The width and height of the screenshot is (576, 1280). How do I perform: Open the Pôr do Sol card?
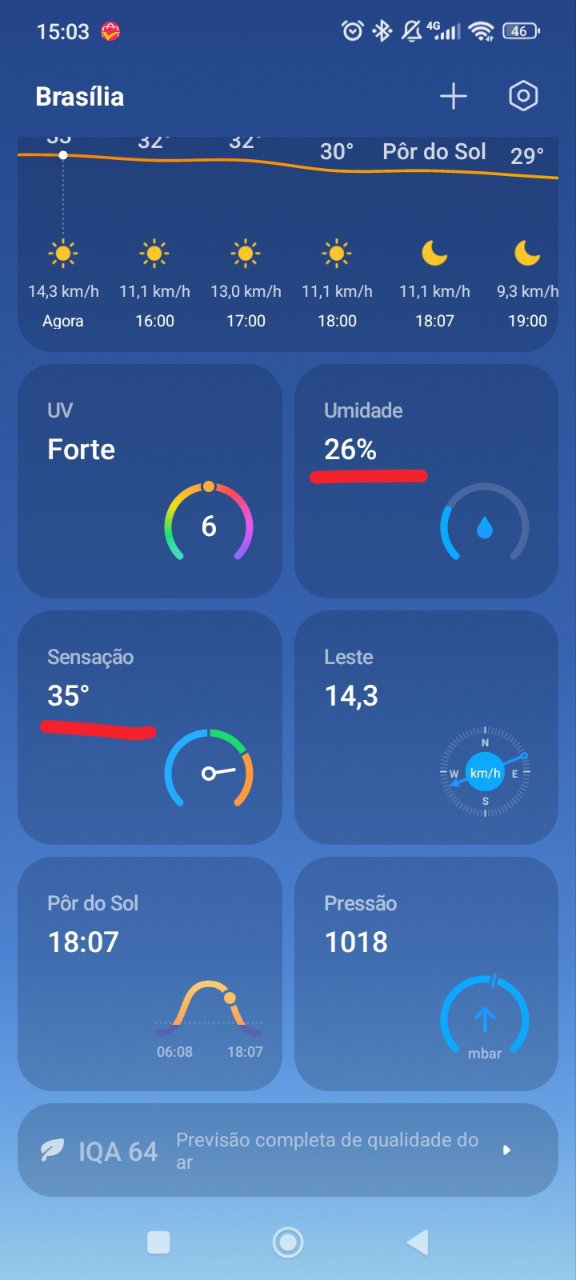150,973
